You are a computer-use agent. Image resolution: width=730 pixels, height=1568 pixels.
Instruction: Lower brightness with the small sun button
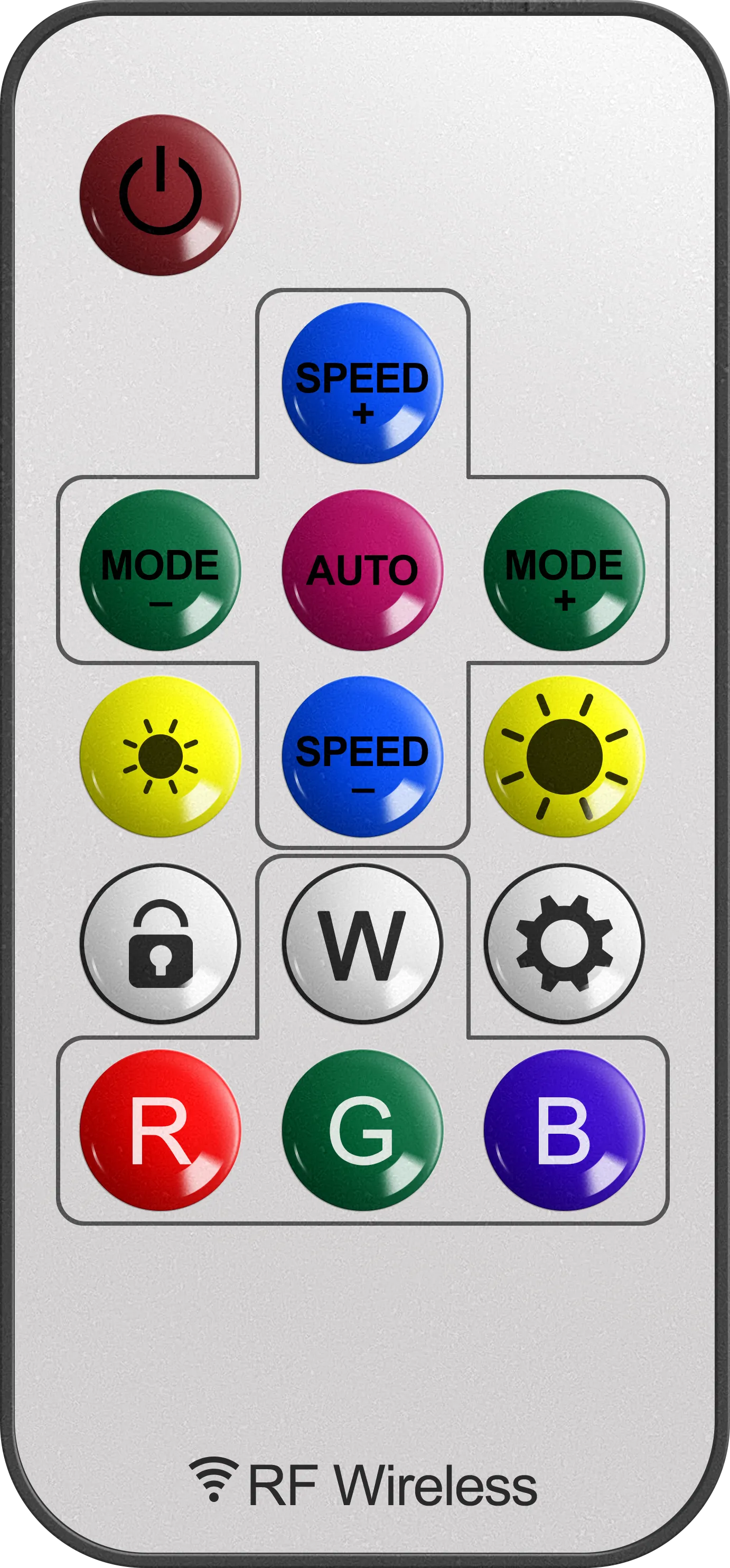tap(160, 757)
